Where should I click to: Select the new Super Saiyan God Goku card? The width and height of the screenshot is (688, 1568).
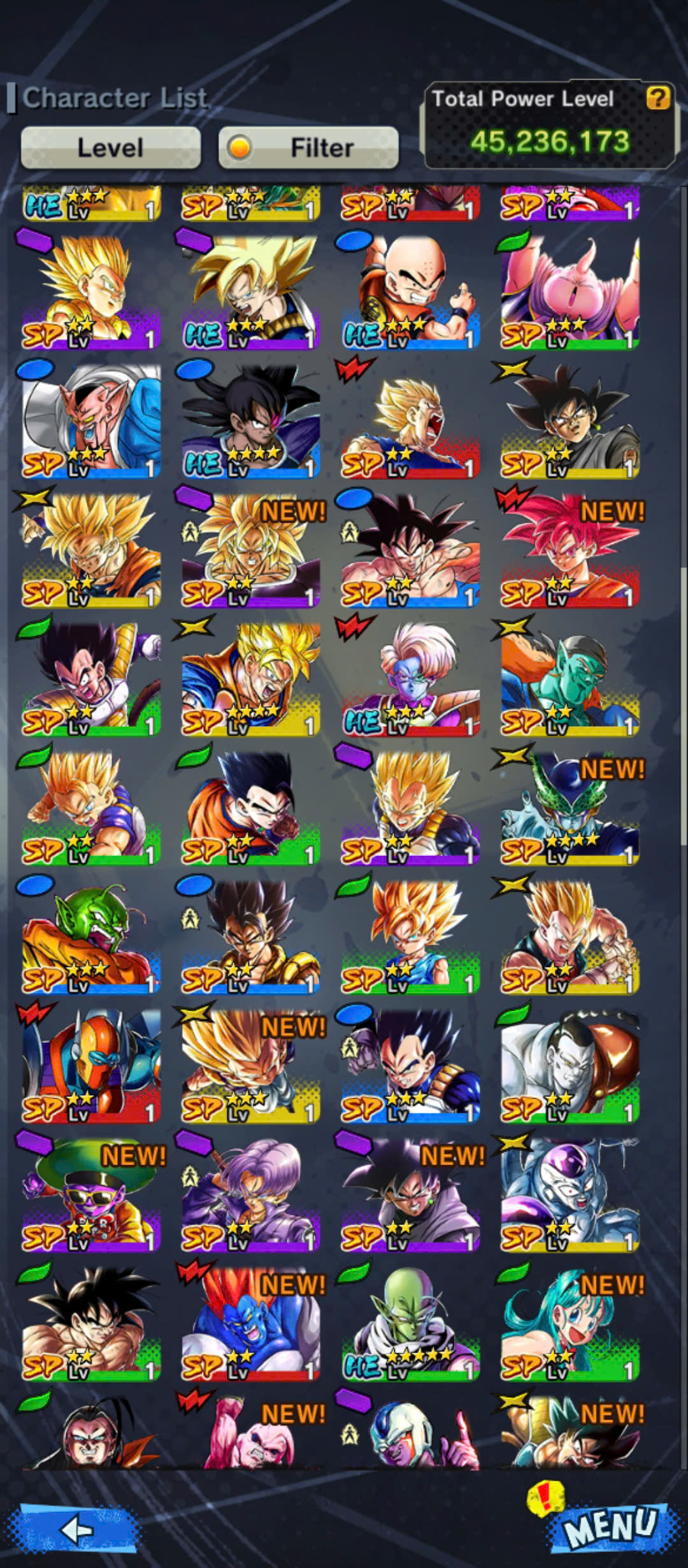(x=570, y=550)
